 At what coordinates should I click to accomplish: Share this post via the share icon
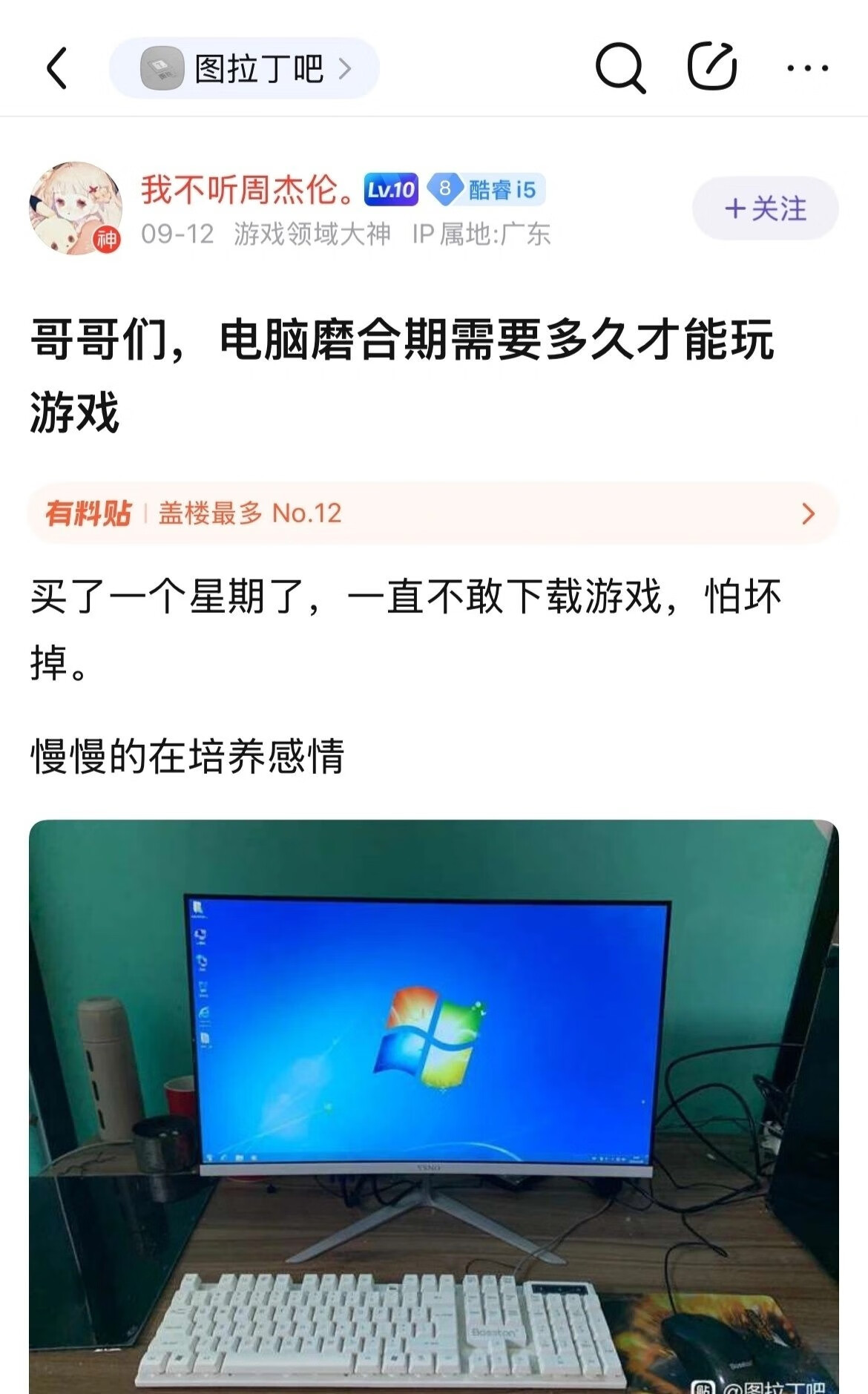pyautogui.click(x=711, y=68)
